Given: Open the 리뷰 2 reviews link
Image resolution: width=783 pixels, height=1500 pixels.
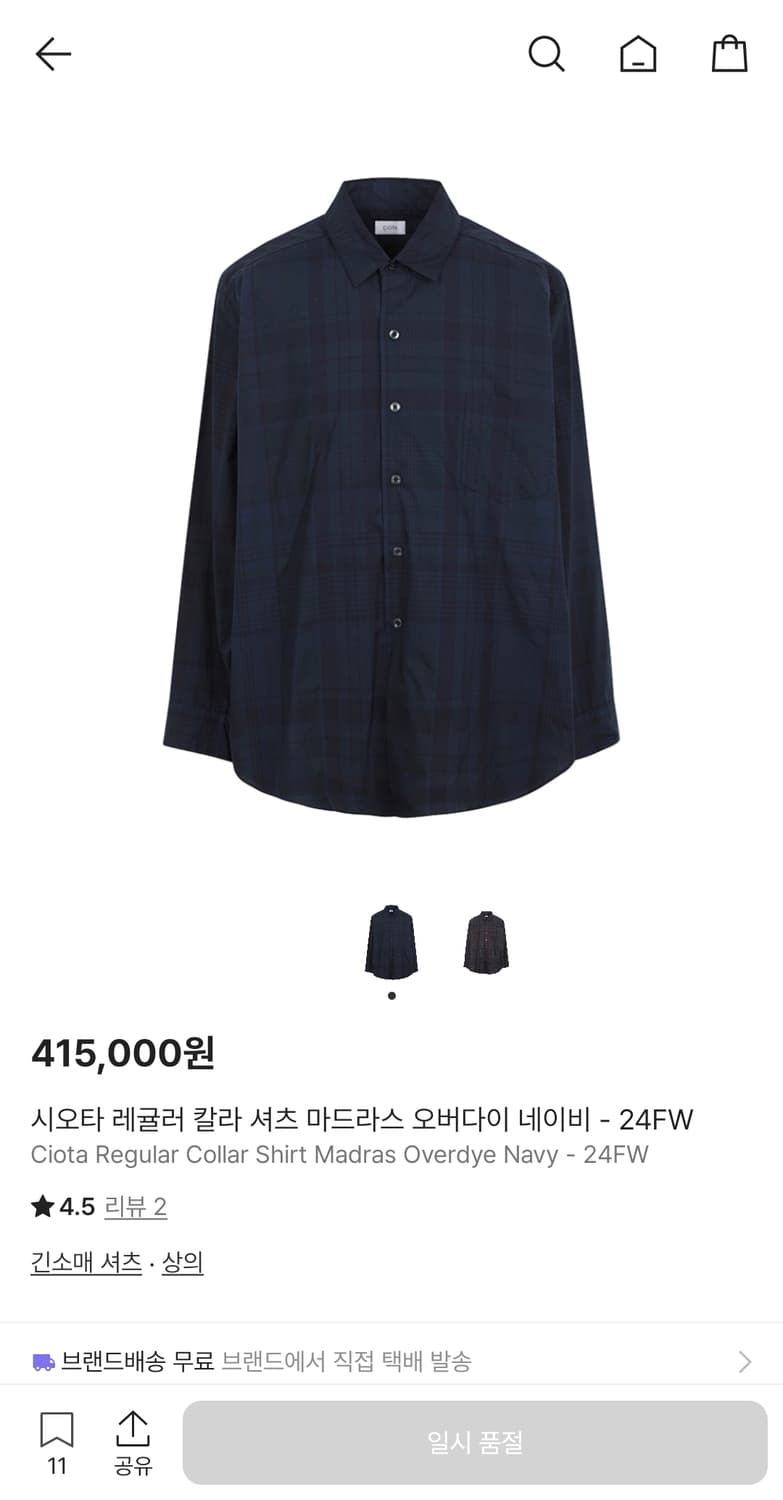Looking at the screenshot, I should (x=136, y=1207).
